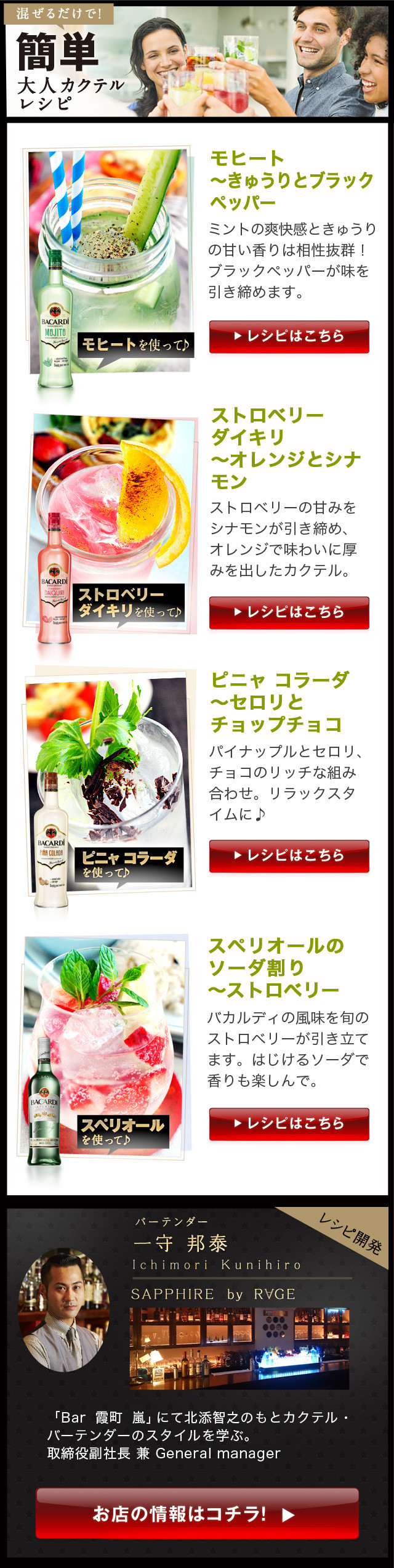Open the recipe for Mojito cucumber and black pepper
The height and width of the screenshot is (1568, 394).
[x=289, y=336]
